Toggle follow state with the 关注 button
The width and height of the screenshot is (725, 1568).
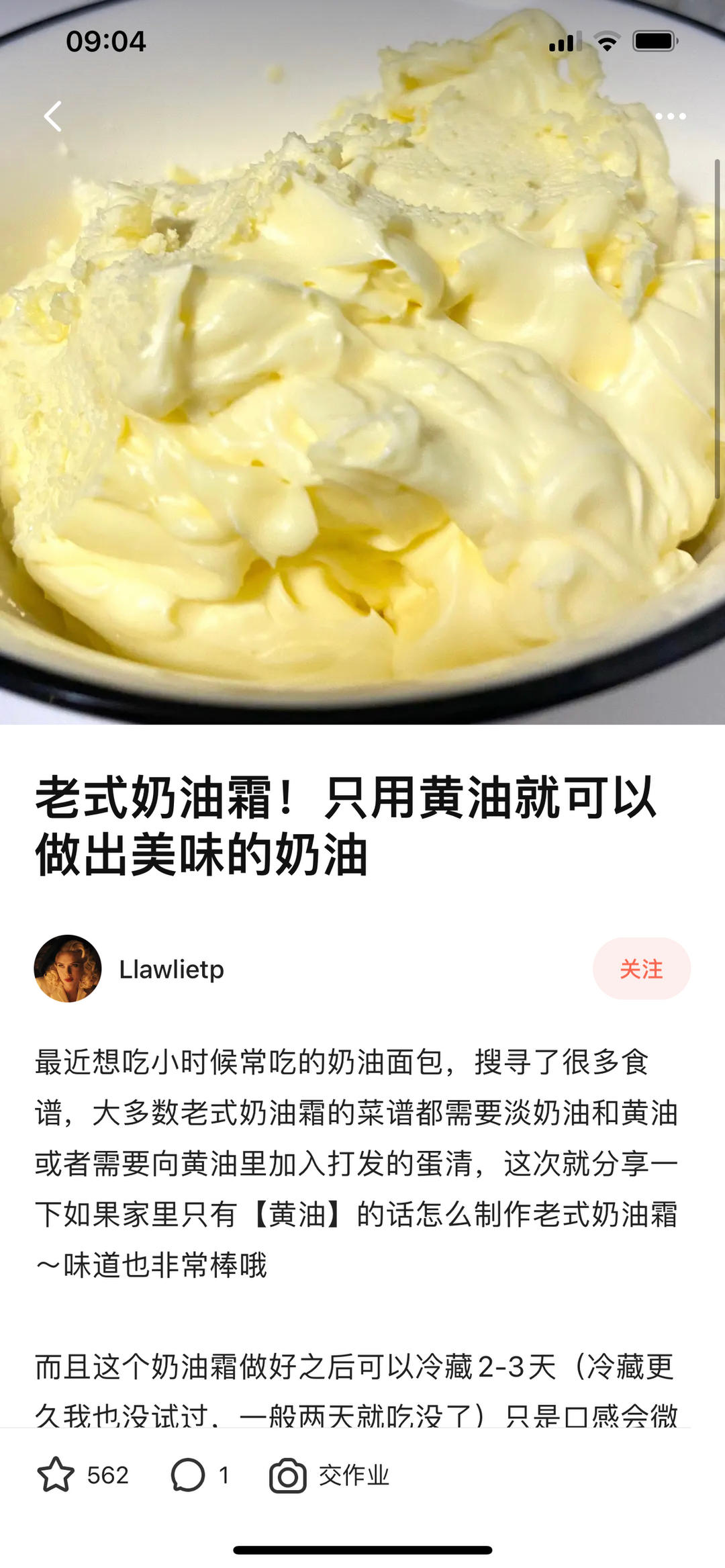pos(641,968)
